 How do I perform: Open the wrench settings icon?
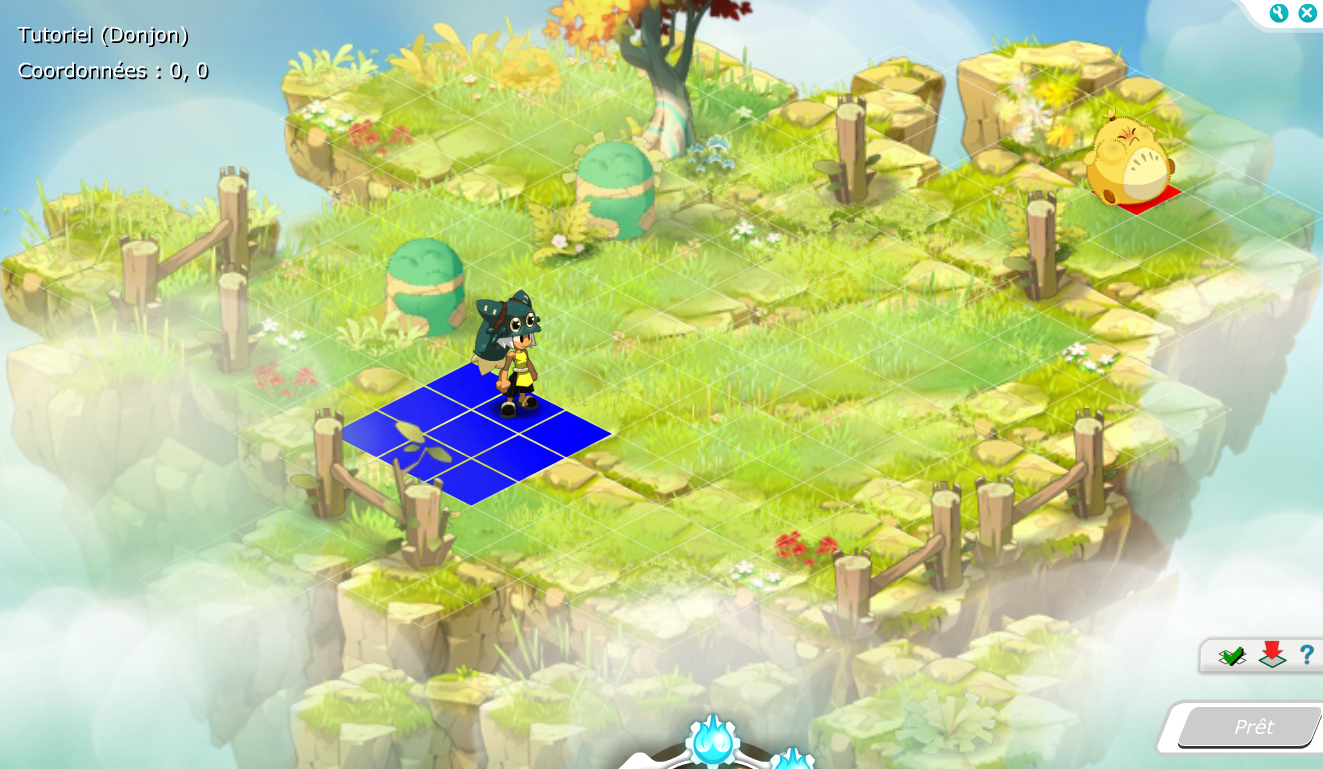click(1279, 13)
